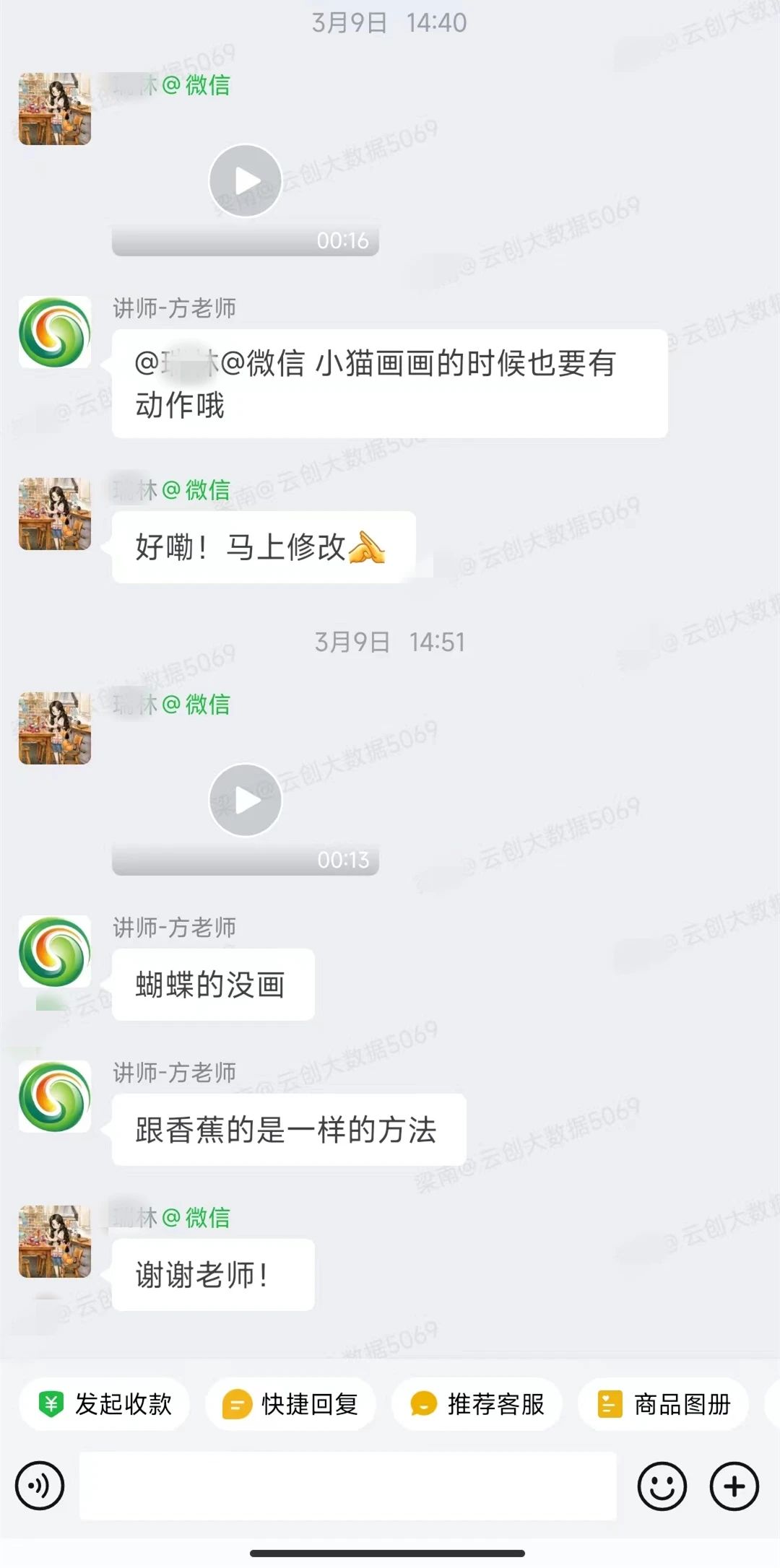Open the emoji picker

(662, 1486)
